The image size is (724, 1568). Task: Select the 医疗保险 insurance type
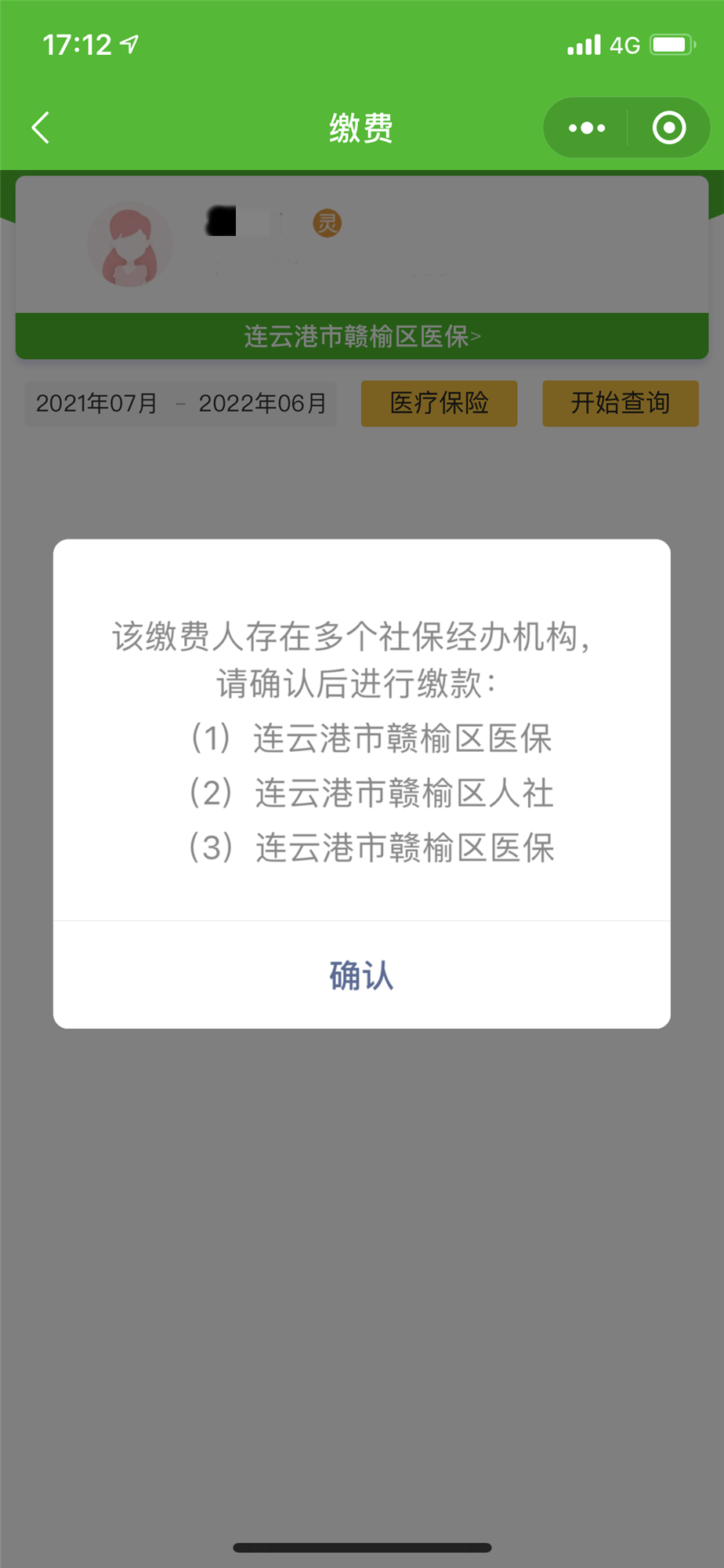(x=439, y=403)
